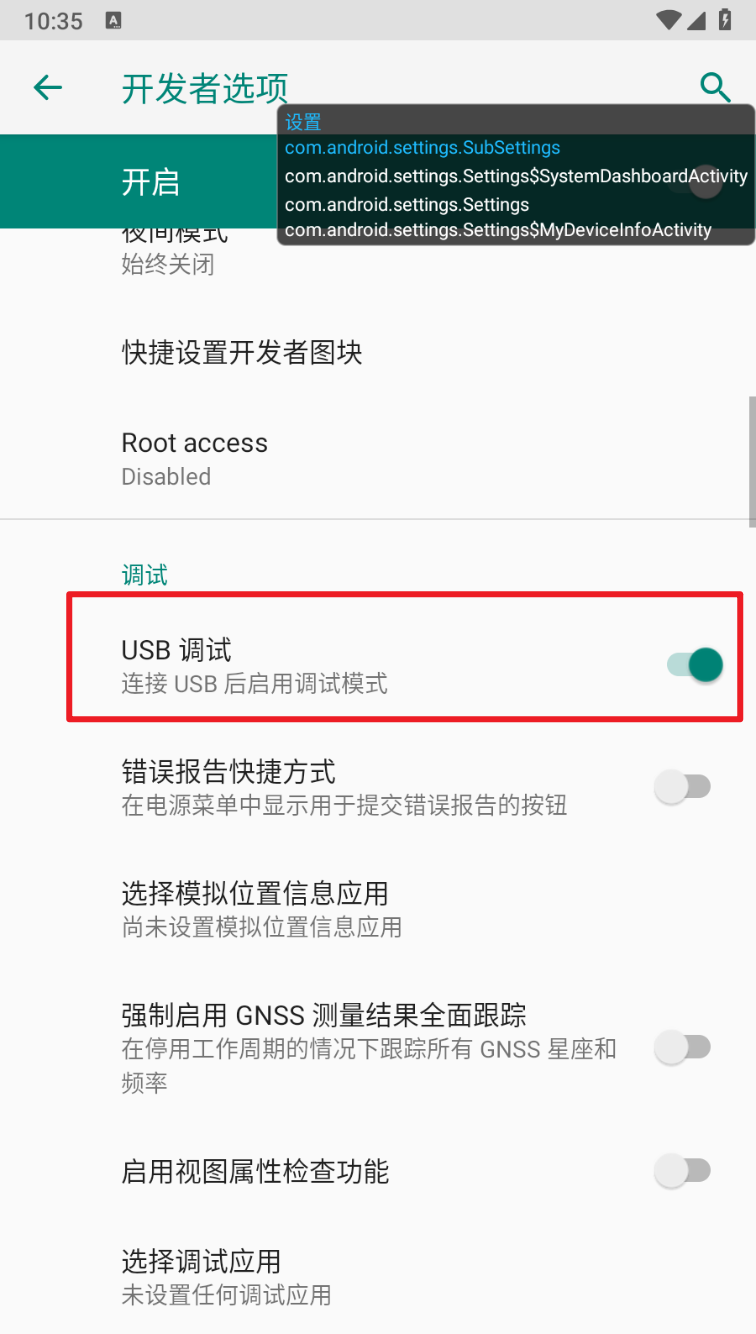756x1334 pixels.
Task: Open 选择调试应用
Action: pyautogui.click(x=378, y=1276)
